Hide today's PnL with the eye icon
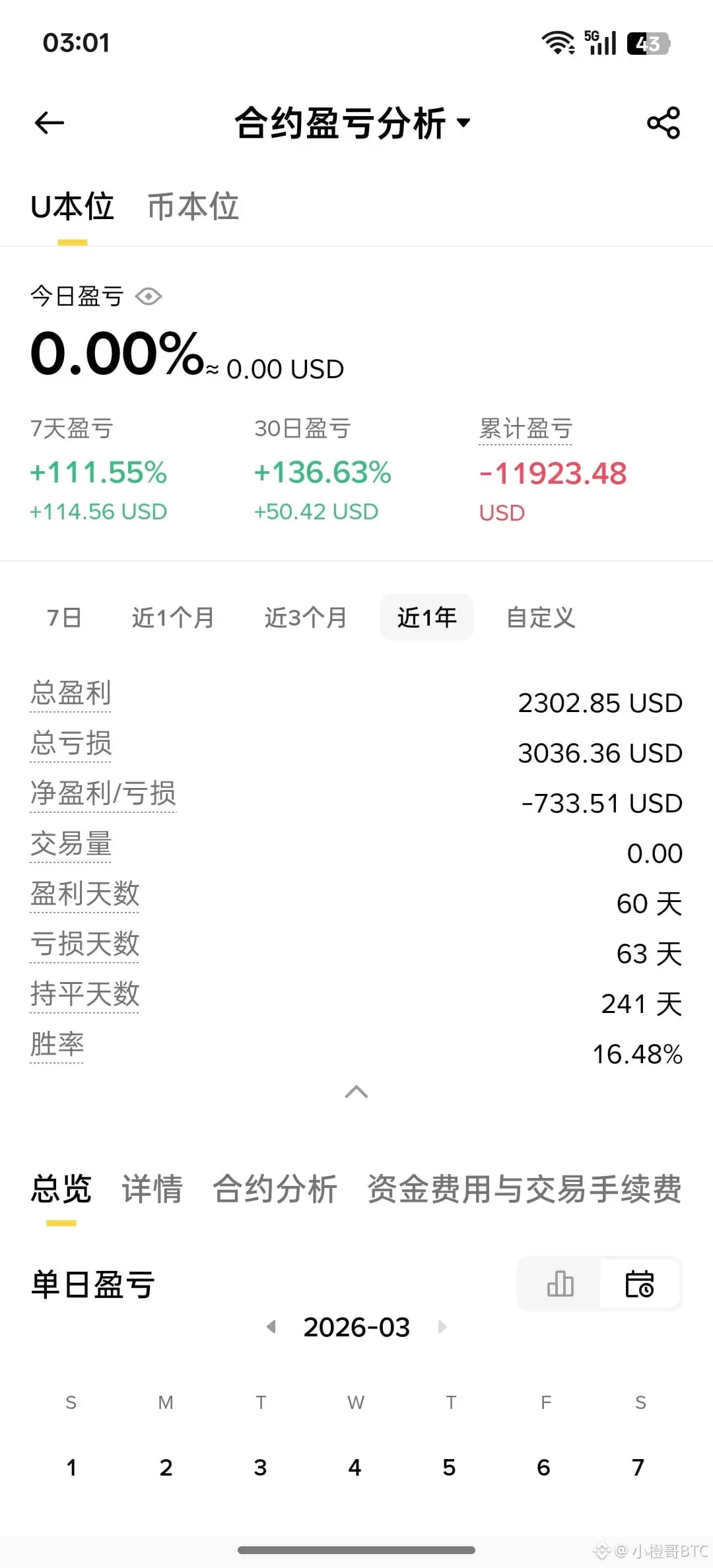 (149, 297)
